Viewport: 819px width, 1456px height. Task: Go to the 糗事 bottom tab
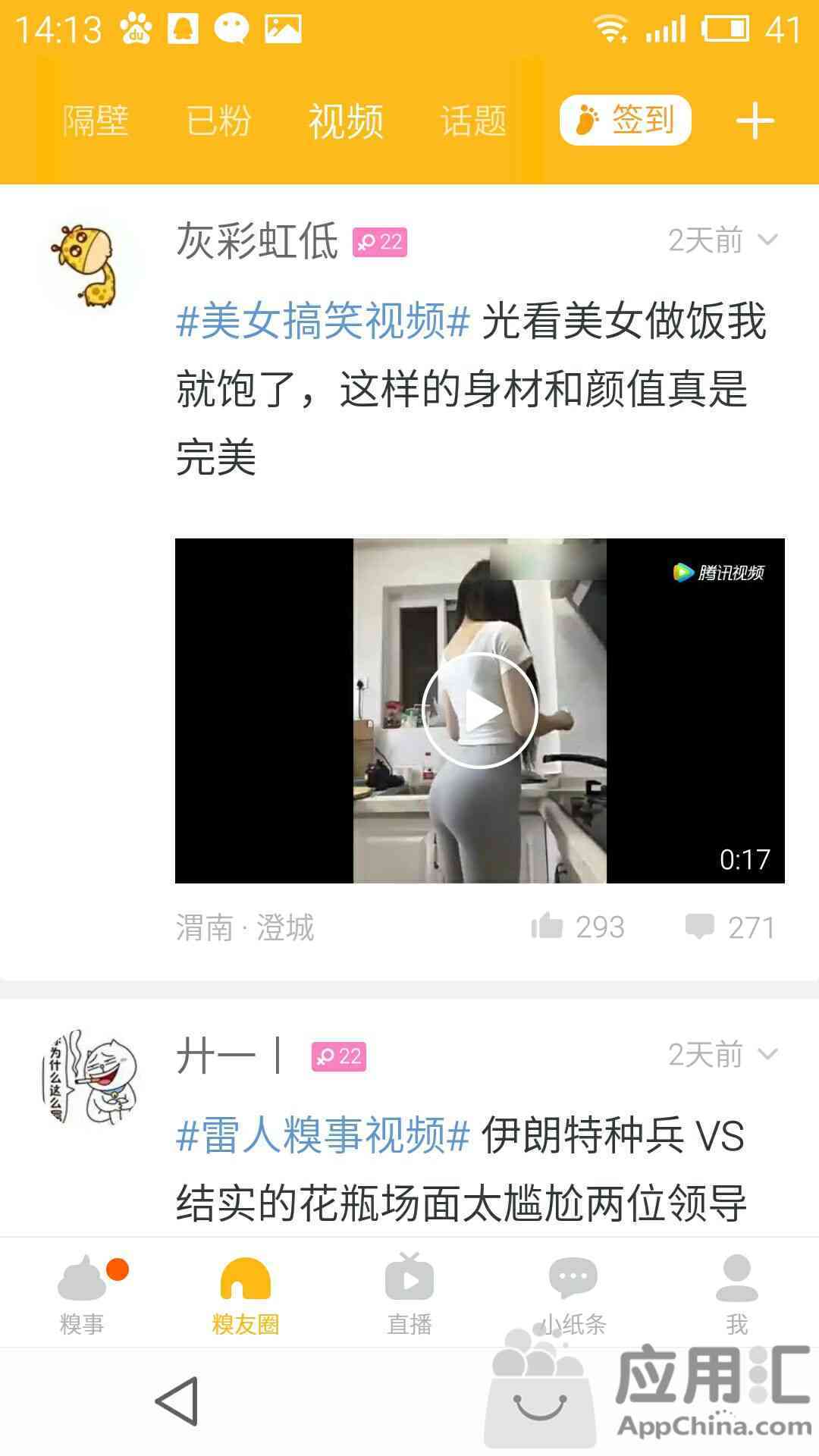[82, 1294]
